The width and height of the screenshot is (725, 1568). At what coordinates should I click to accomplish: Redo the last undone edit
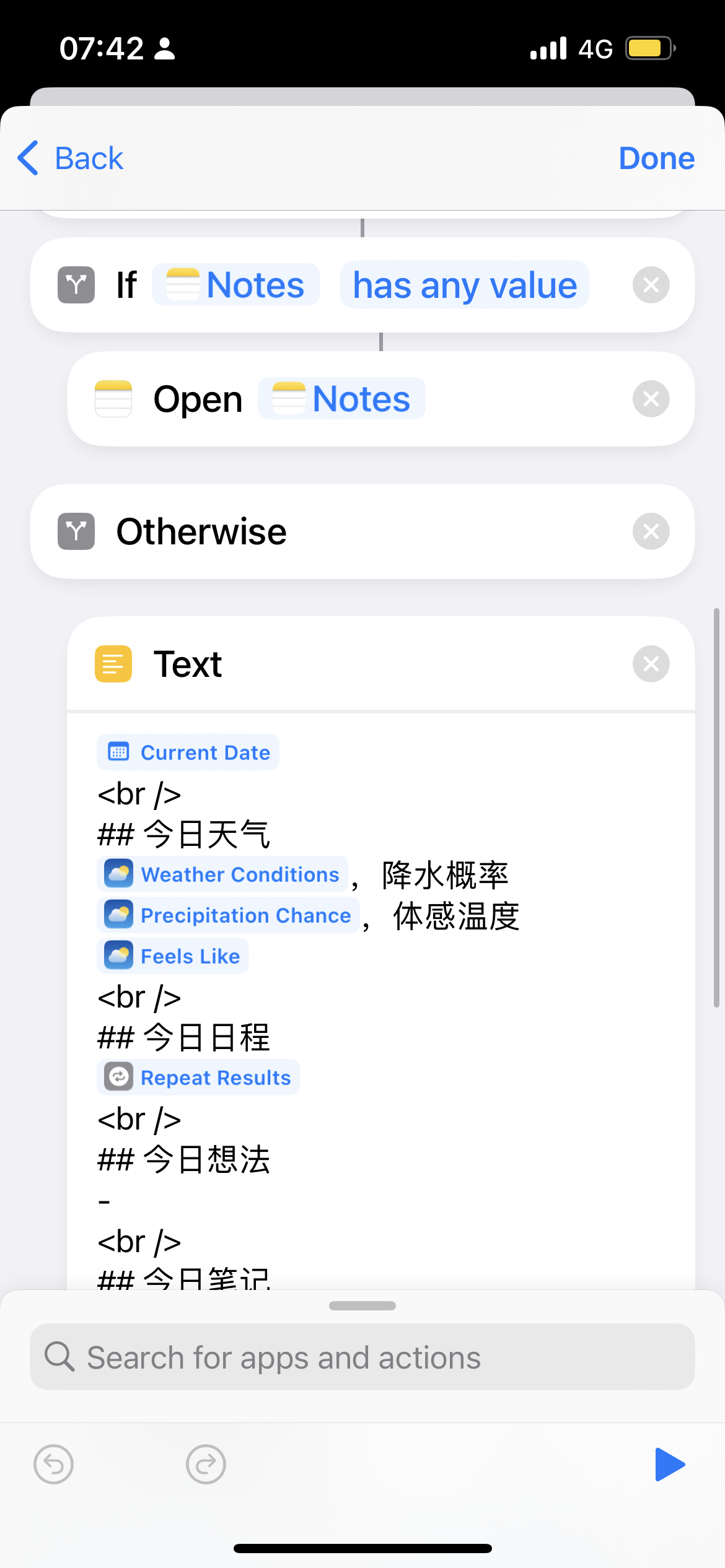pyautogui.click(x=206, y=1465)
